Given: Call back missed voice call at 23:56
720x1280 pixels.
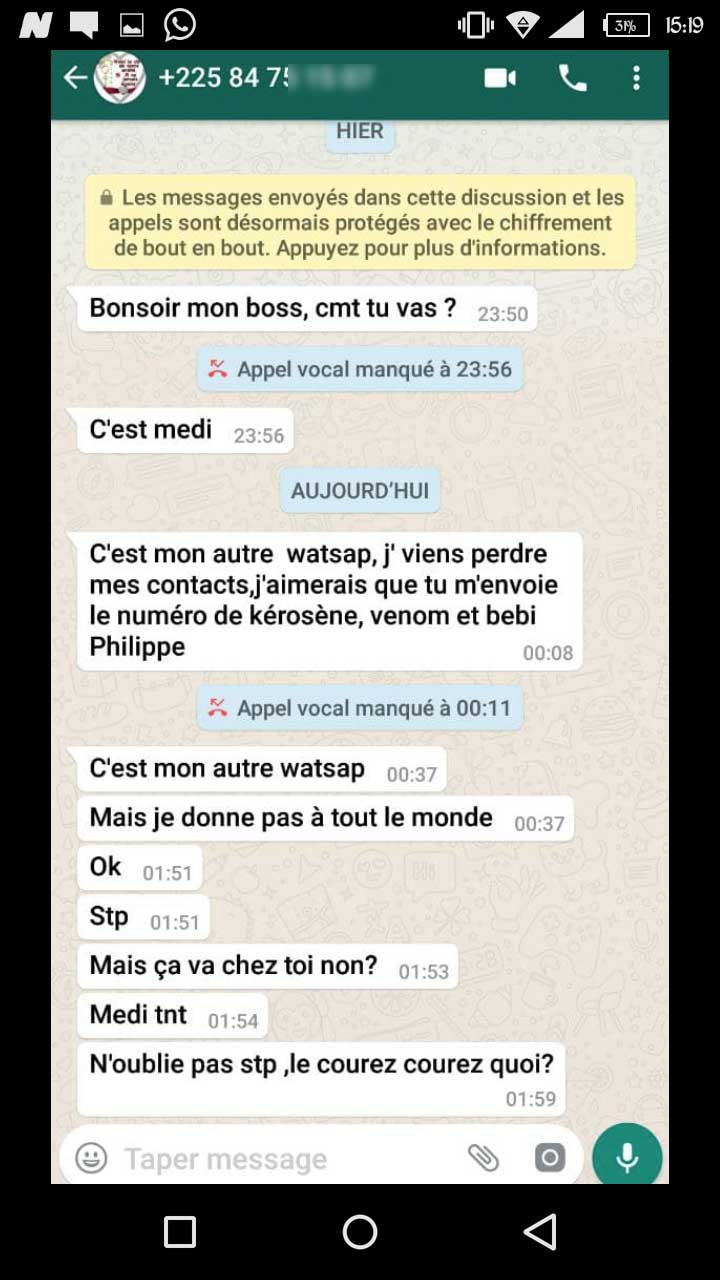Looking at the screenshot, I should (x=360, y=370).
